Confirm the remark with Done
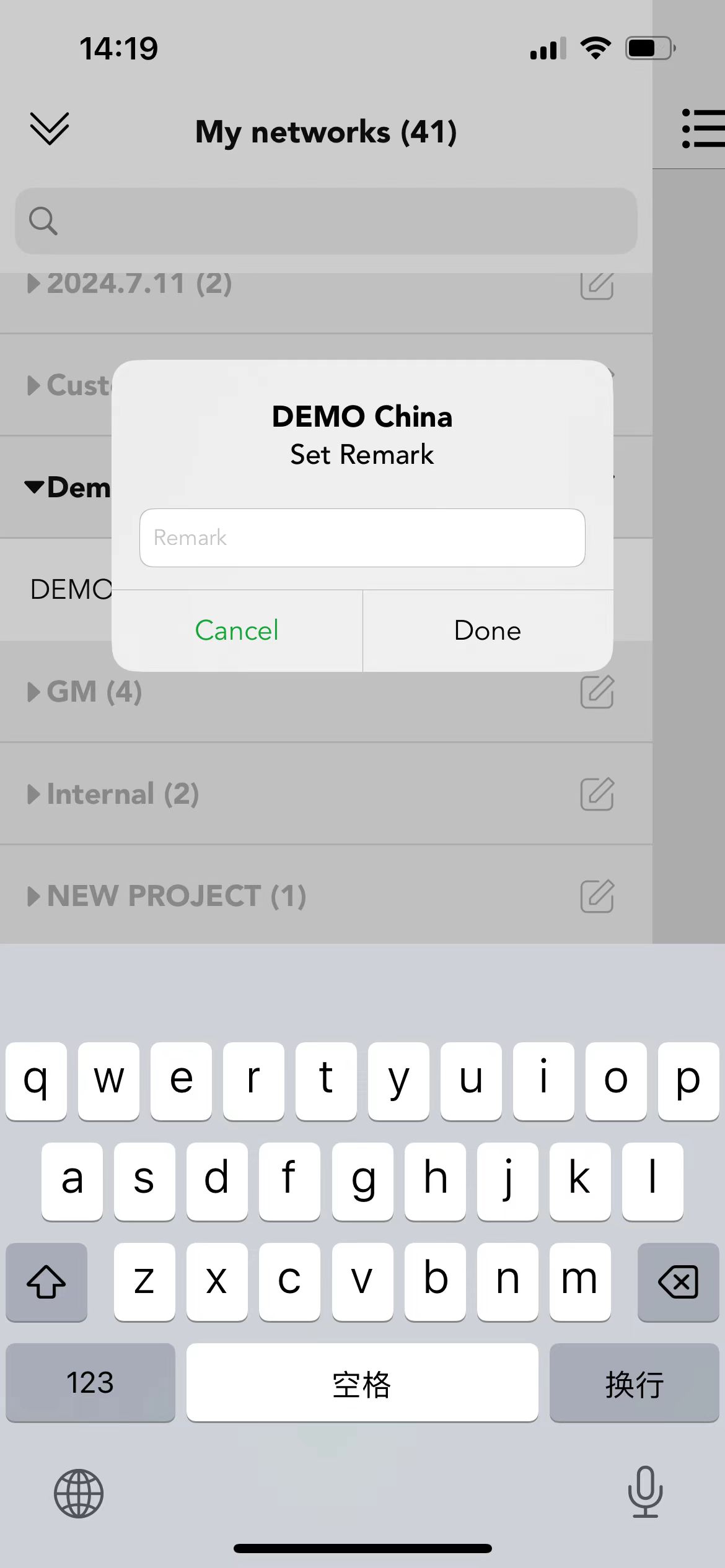The height and width of the screenshot is (1568, 725). point(488,630)
